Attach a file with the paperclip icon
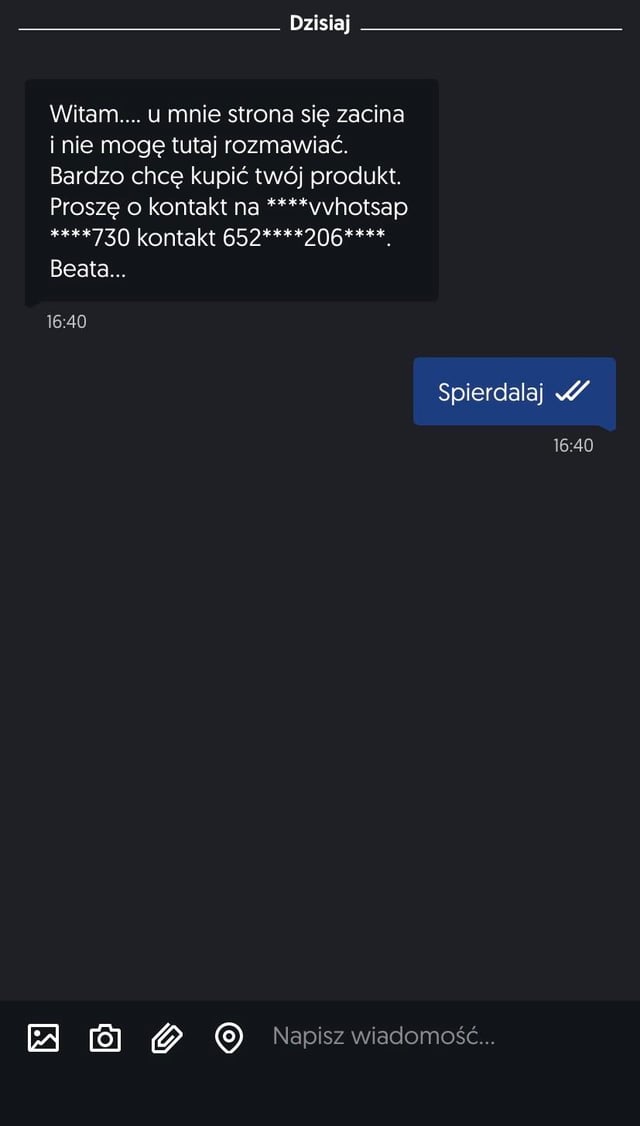The image size is (640, 1126). point(167,1037)
